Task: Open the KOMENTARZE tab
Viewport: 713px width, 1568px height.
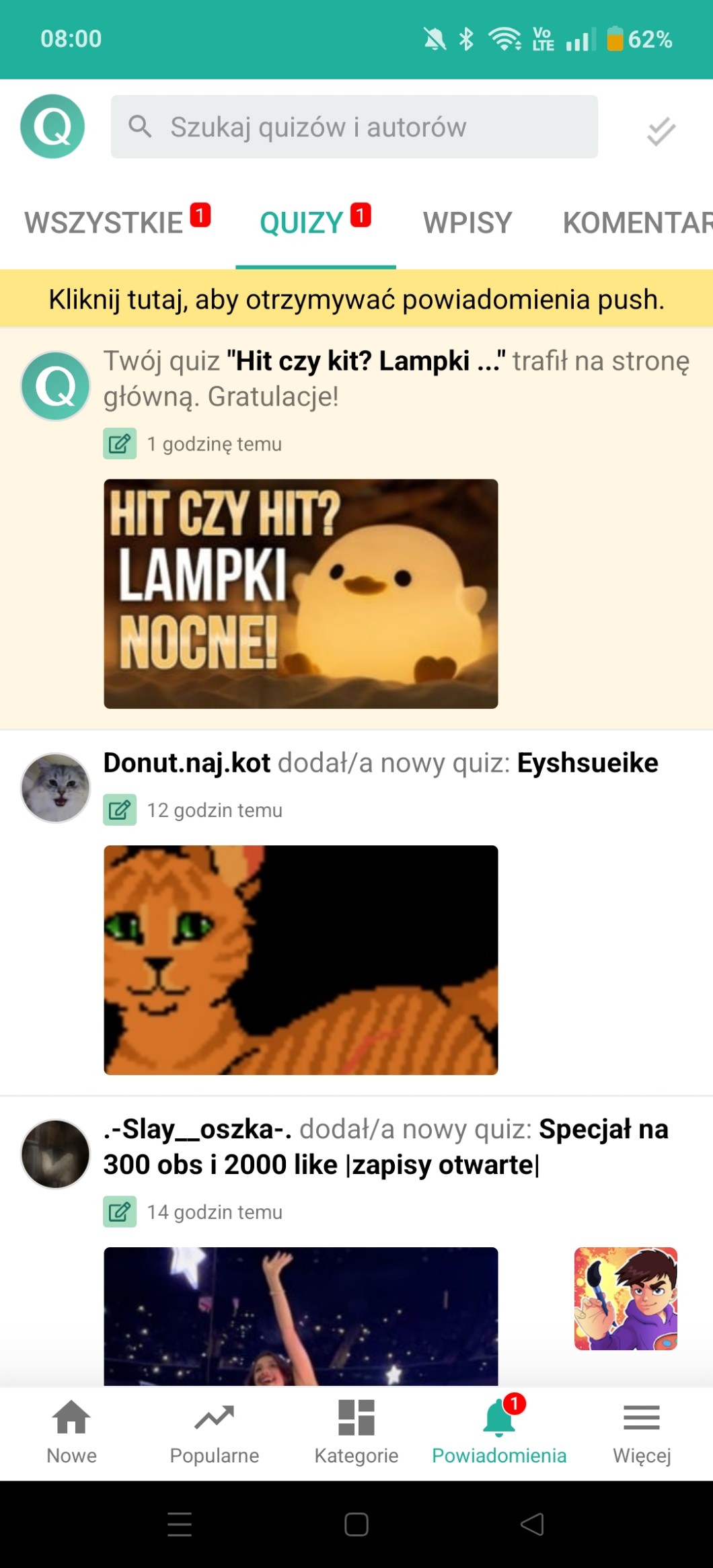Action: (x=636, y=223)
